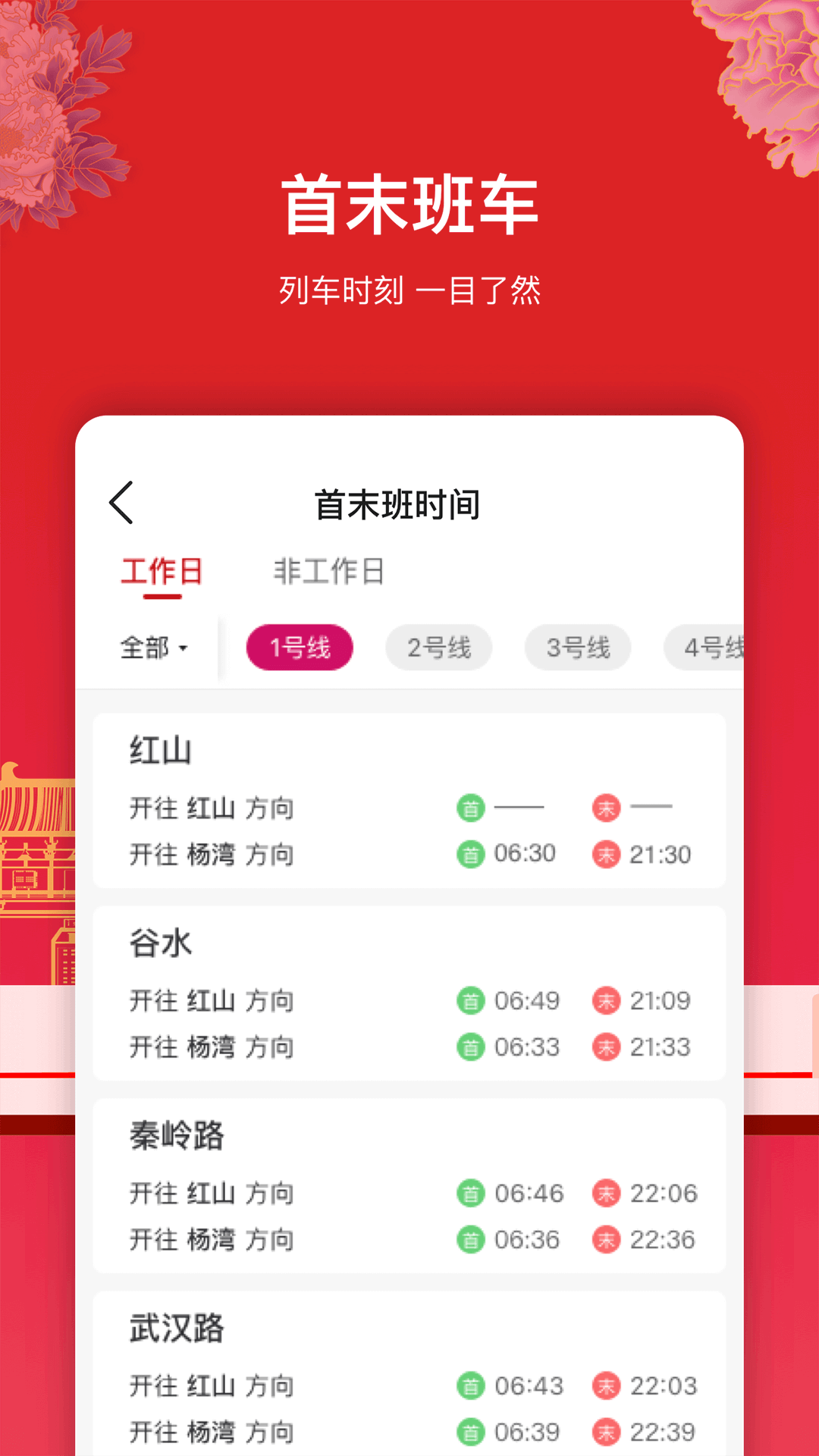Toggle the 2号线 line filter
Image resolution: width=819 pixels, height=1456 pixels.
(438, 648)
